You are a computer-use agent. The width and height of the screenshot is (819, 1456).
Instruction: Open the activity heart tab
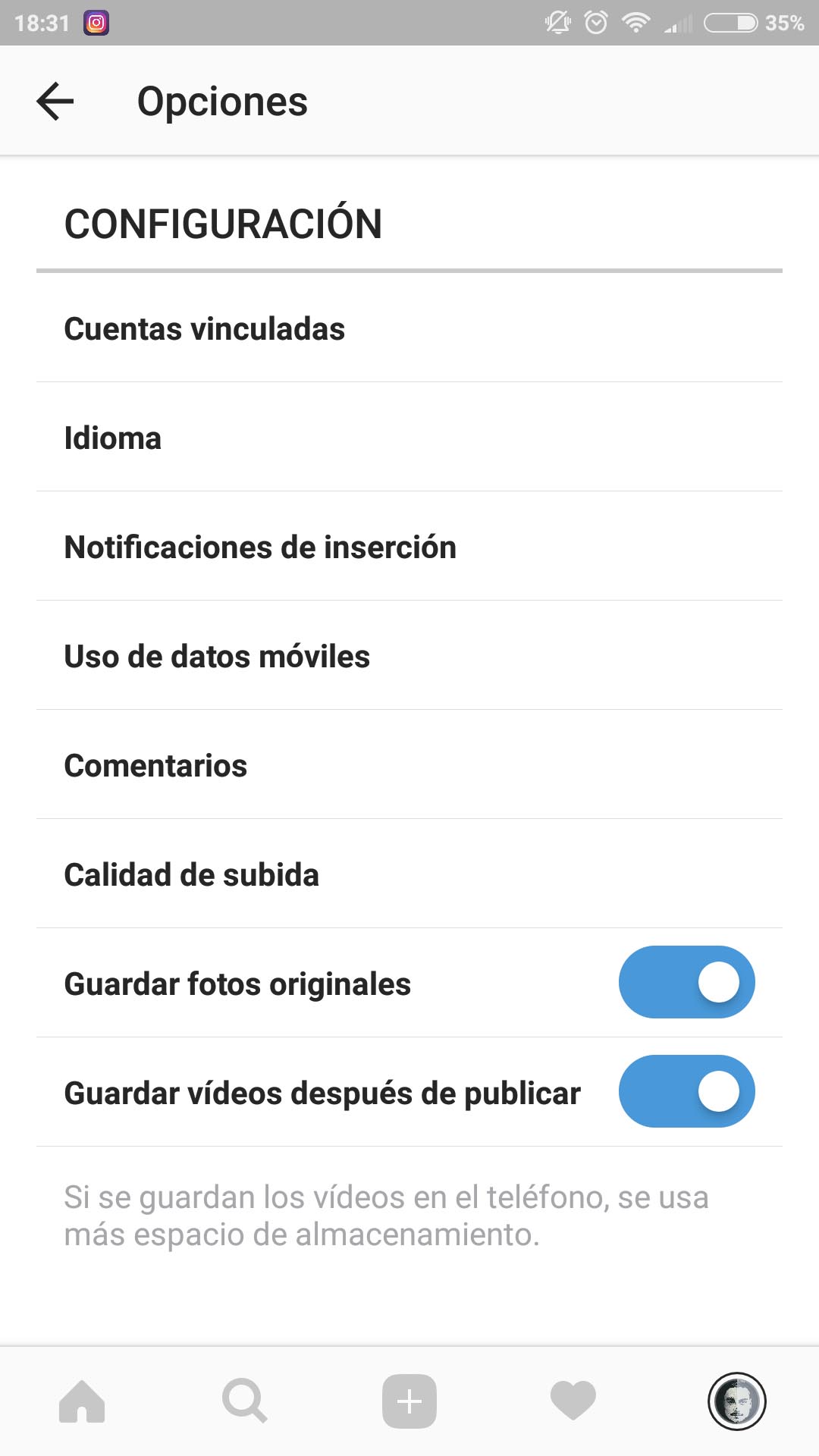click(573, 1401)
